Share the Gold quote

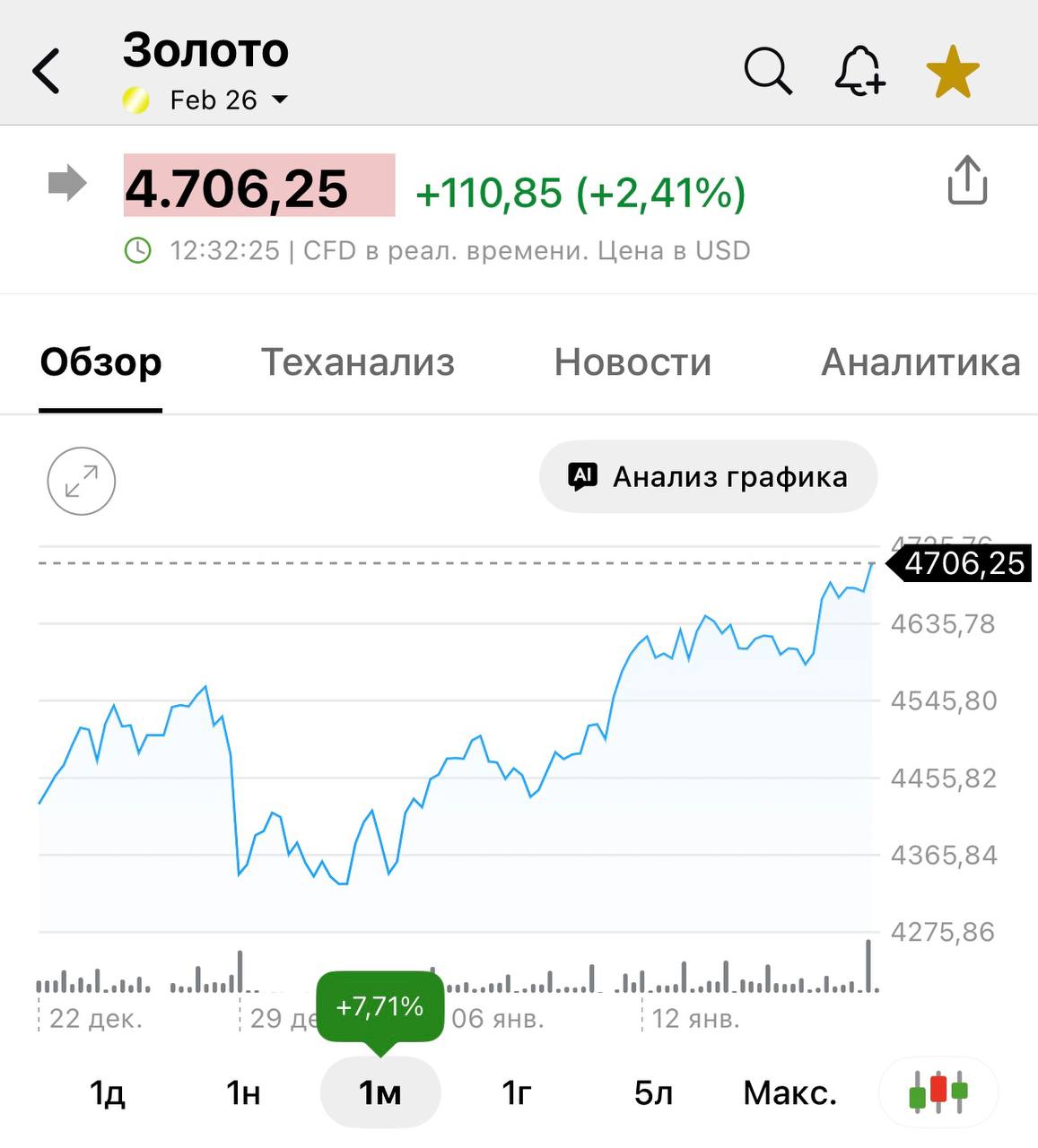966,181
